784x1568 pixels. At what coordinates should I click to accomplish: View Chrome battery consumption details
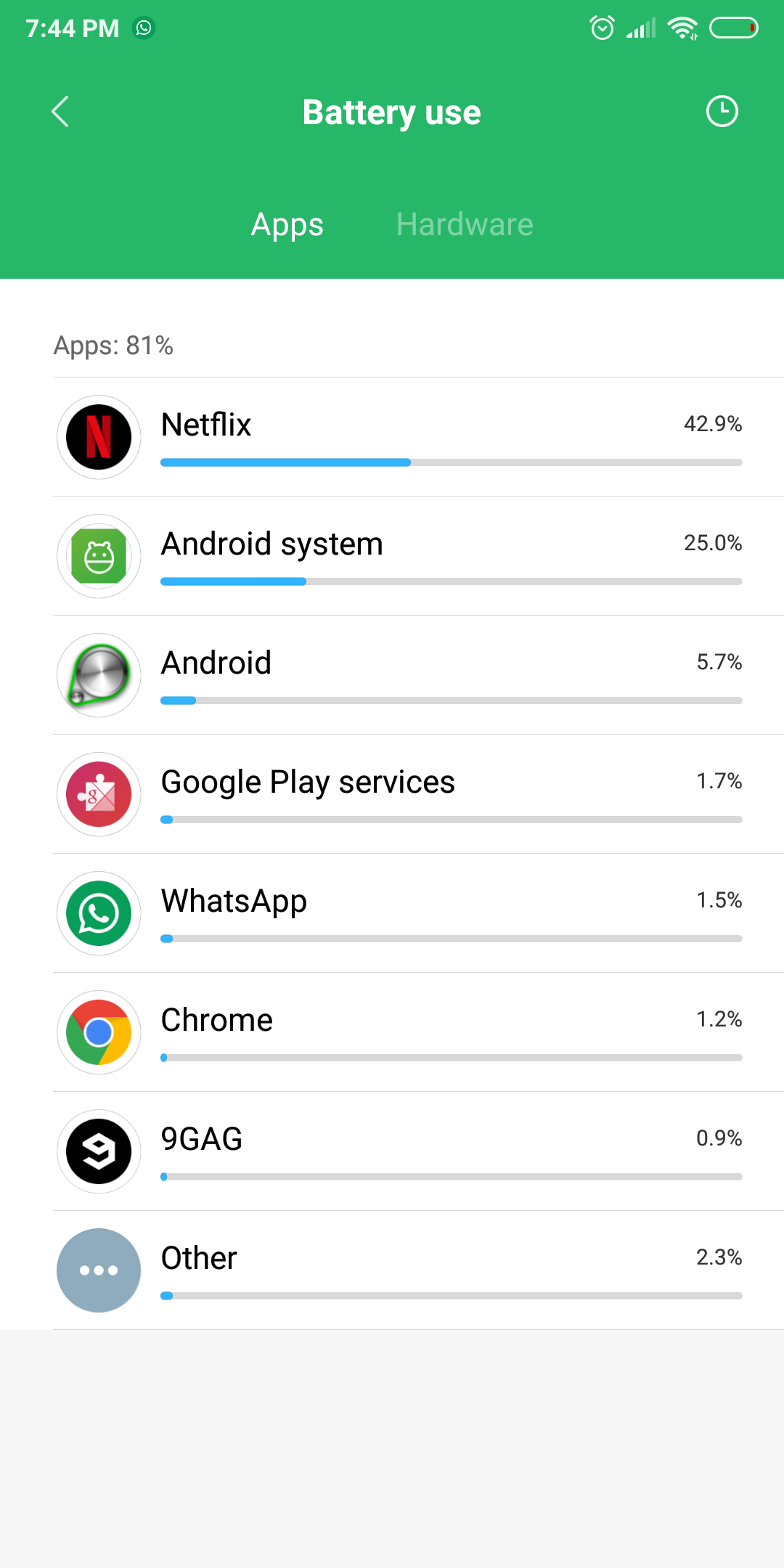[x=392, y=1032]
